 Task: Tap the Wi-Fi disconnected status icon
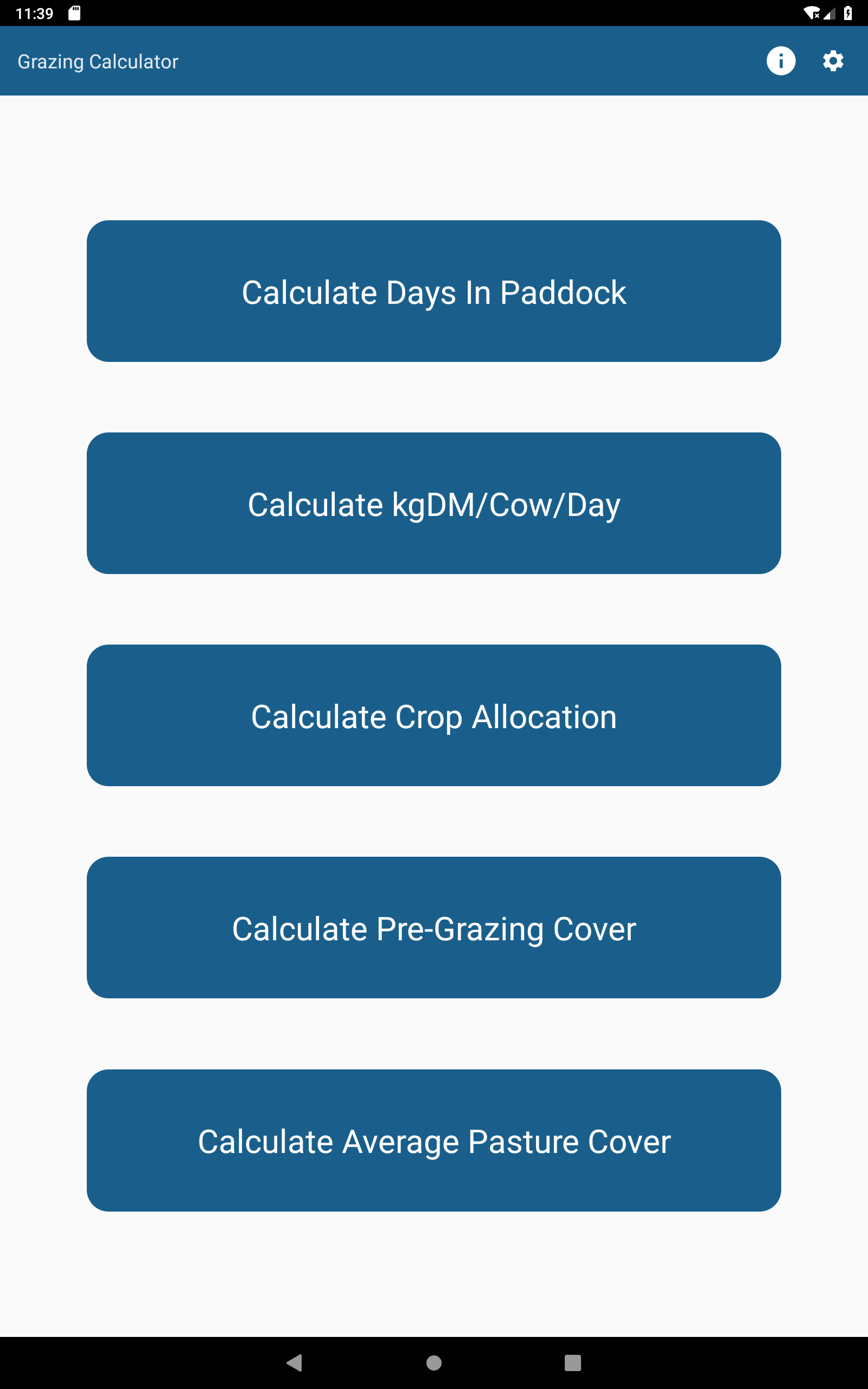[813, 12]
